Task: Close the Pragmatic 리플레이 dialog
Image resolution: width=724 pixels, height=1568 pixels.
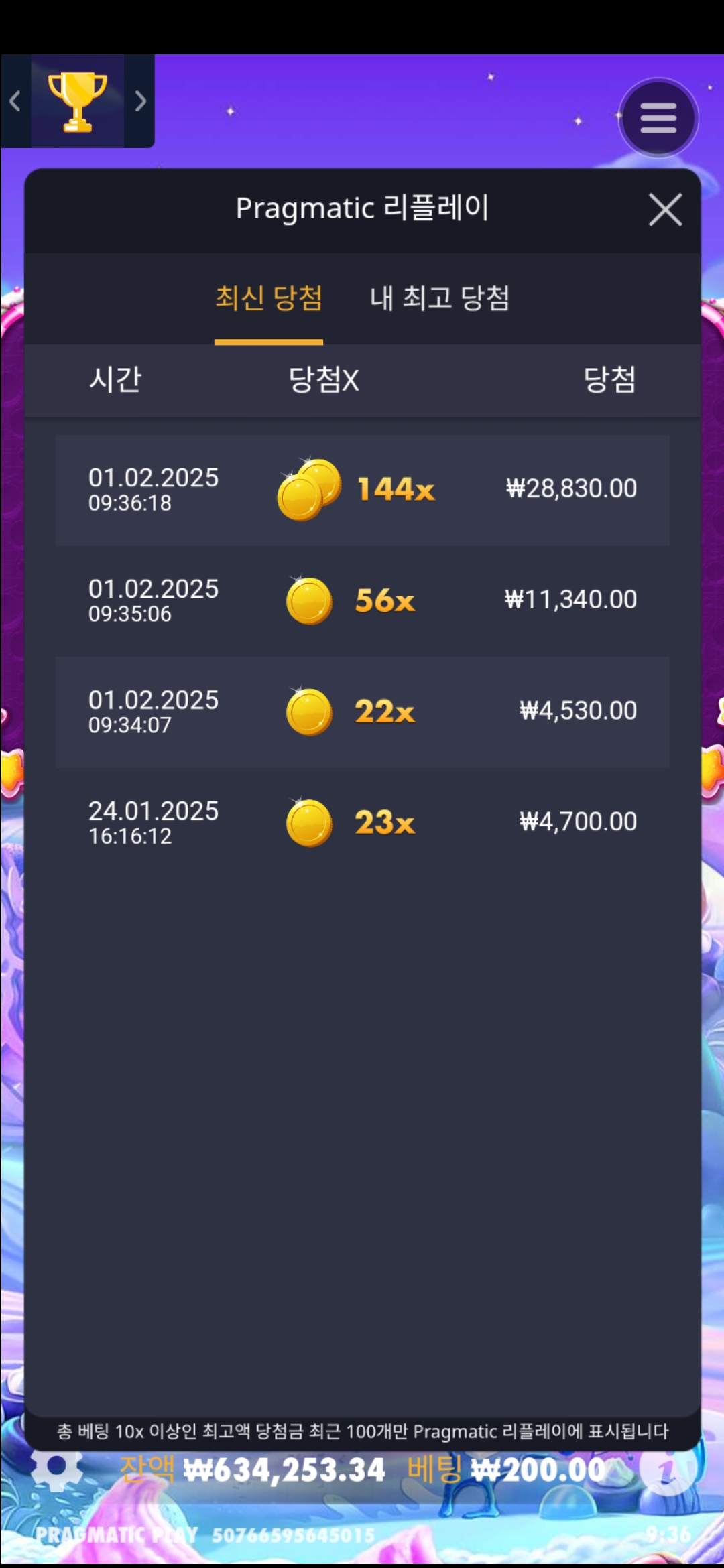Action: coord(665,210)
